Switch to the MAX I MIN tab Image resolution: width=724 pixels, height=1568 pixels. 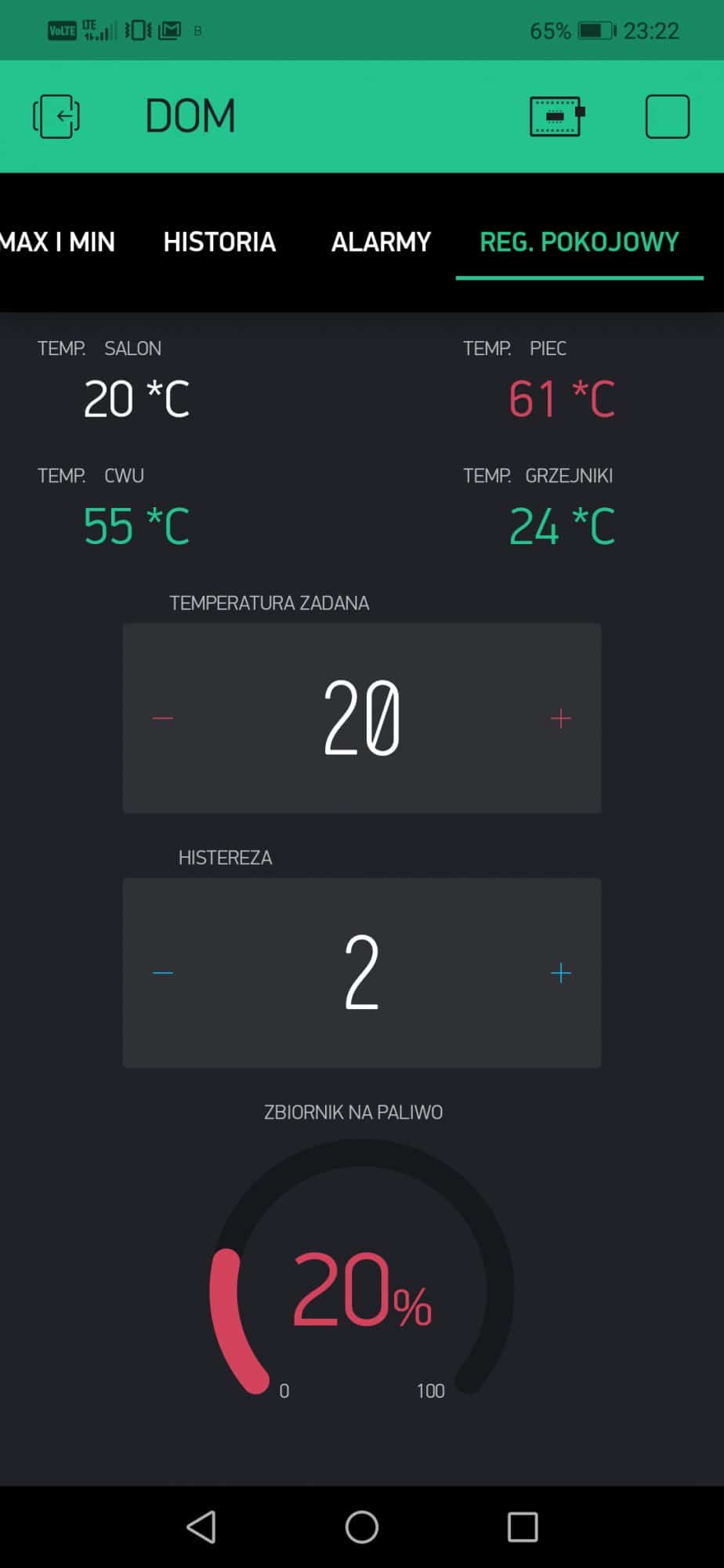coord(57,242)
